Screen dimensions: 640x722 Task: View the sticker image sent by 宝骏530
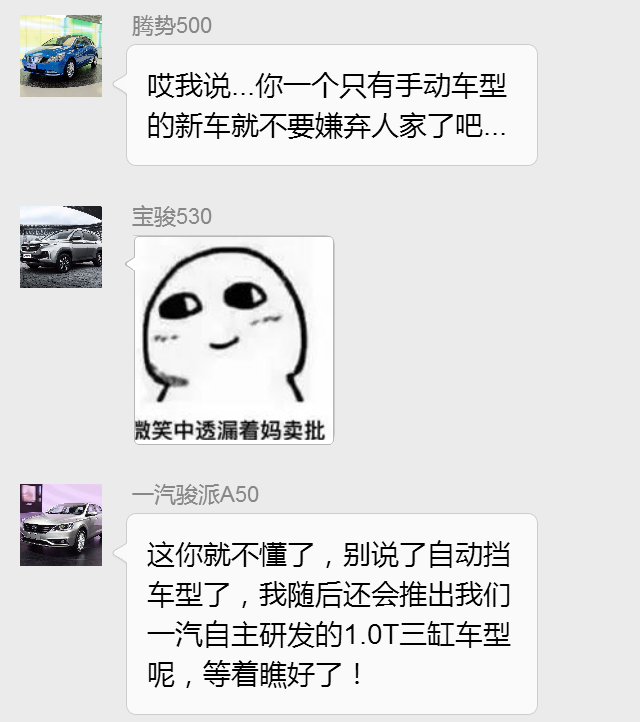click(234, 340)
